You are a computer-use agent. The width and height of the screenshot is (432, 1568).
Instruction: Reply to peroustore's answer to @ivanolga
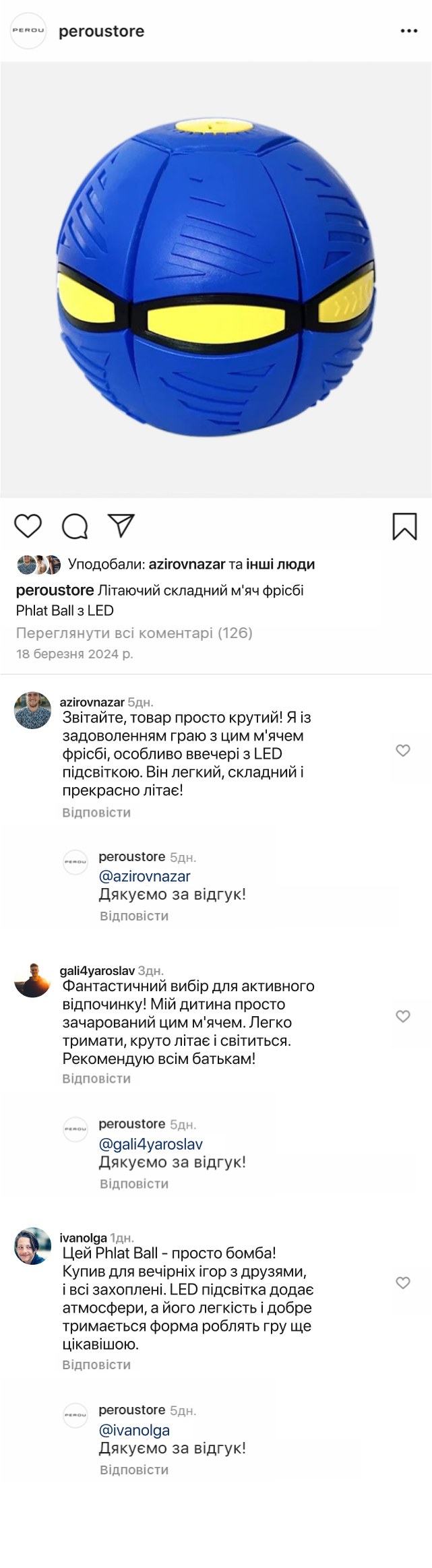[134, 1470]
